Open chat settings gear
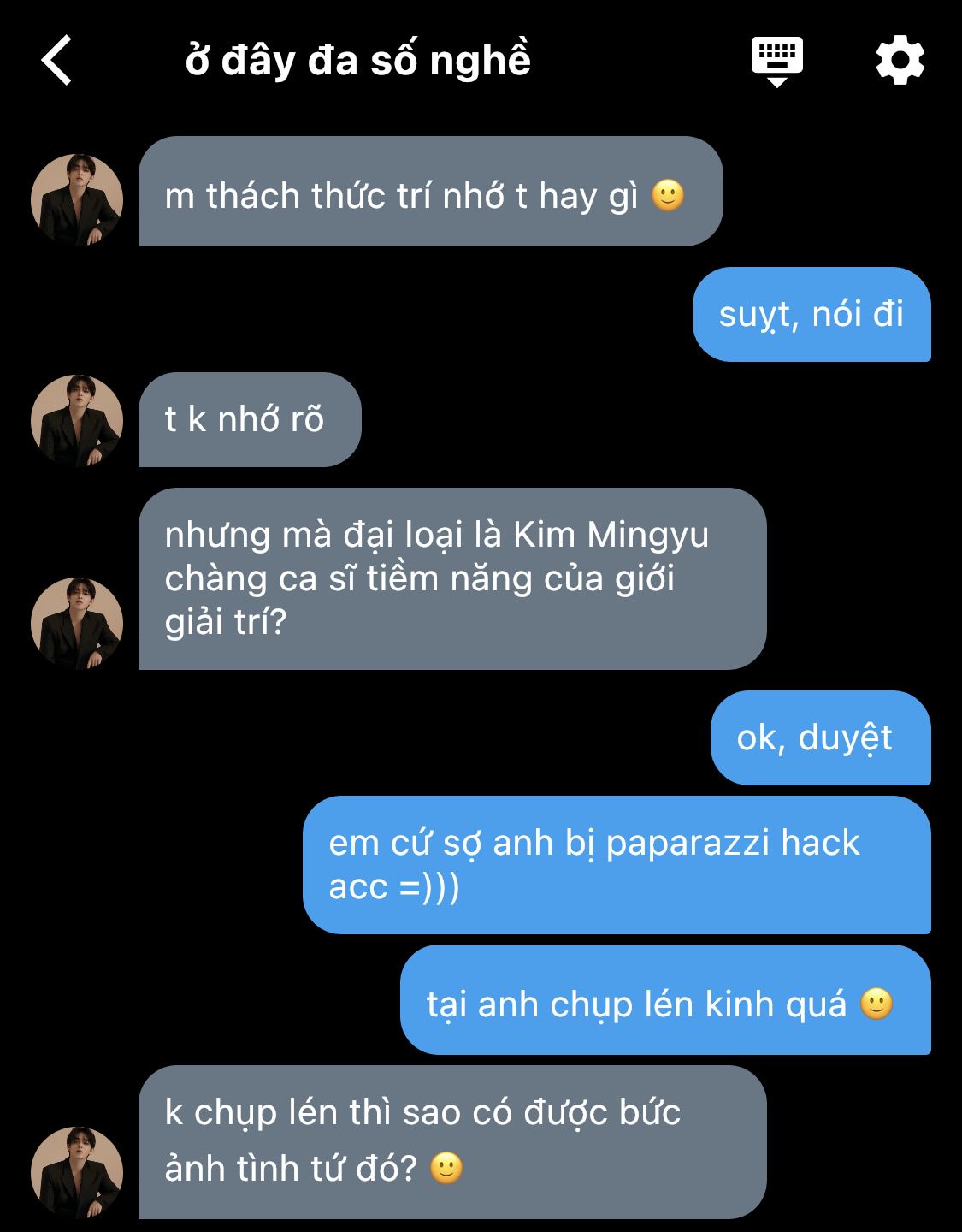This screenshot has width=962, height=1232. (900, 61)
